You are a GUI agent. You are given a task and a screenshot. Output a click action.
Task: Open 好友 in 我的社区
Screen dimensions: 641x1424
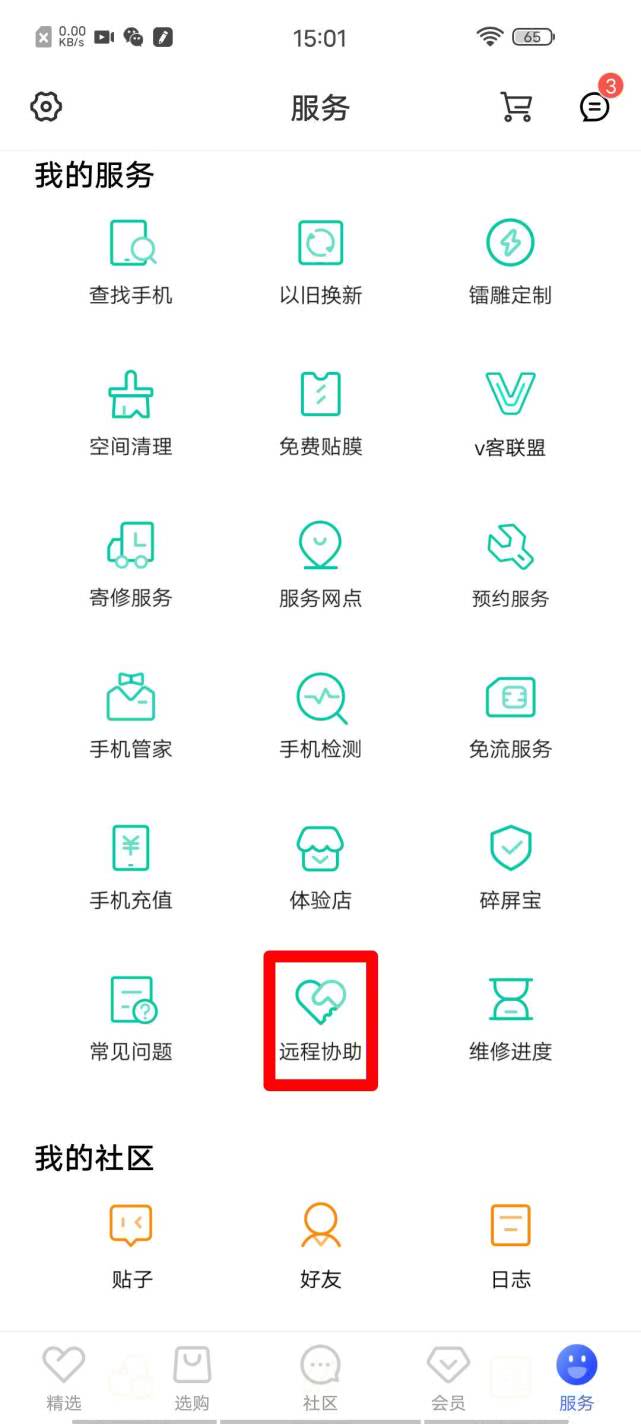point(320,1245)
